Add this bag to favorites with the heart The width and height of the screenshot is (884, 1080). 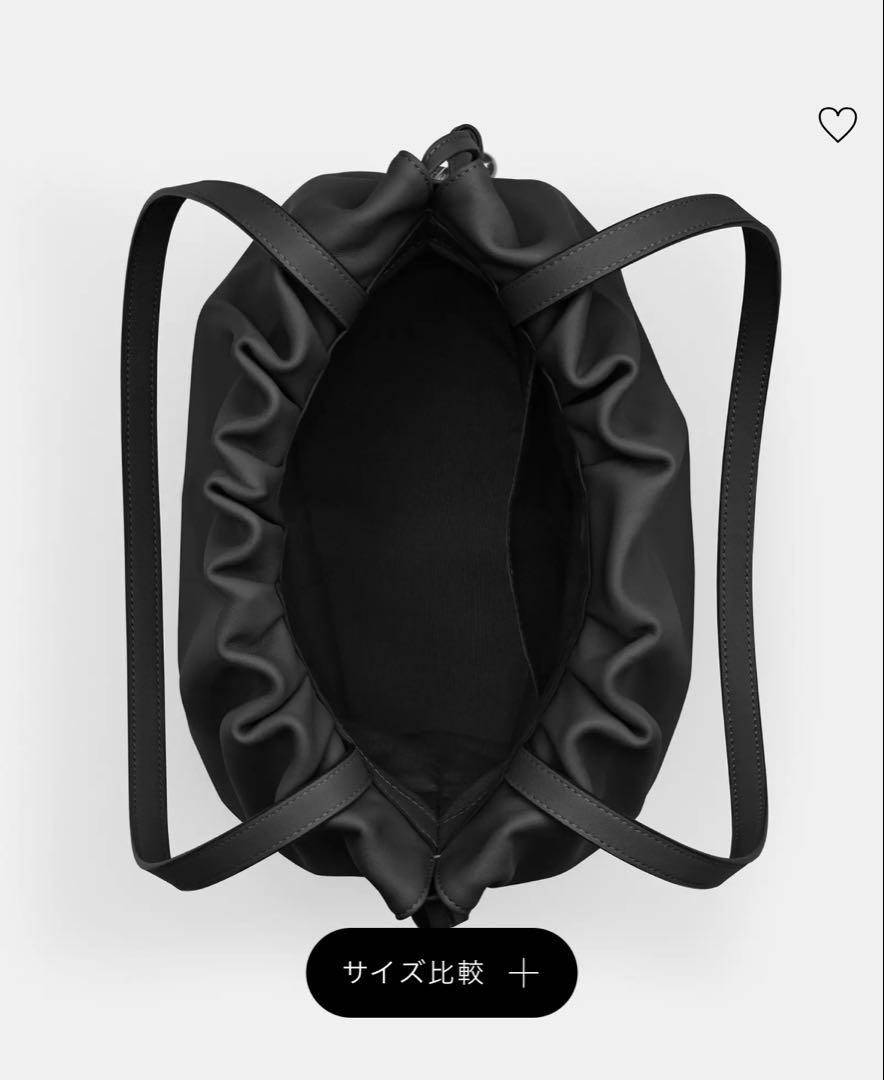837,125
